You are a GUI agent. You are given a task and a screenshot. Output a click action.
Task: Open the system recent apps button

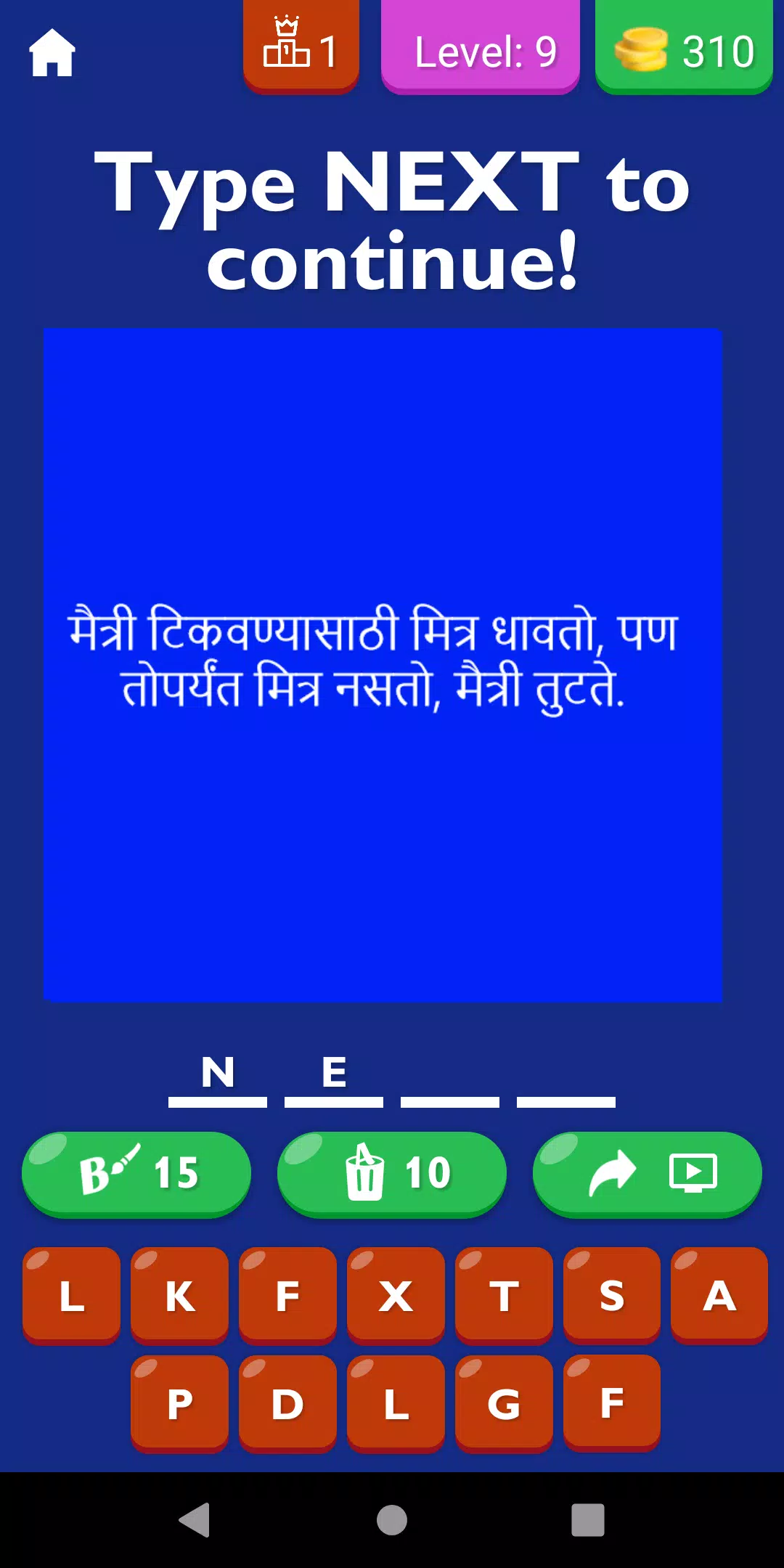[588, 1520]
